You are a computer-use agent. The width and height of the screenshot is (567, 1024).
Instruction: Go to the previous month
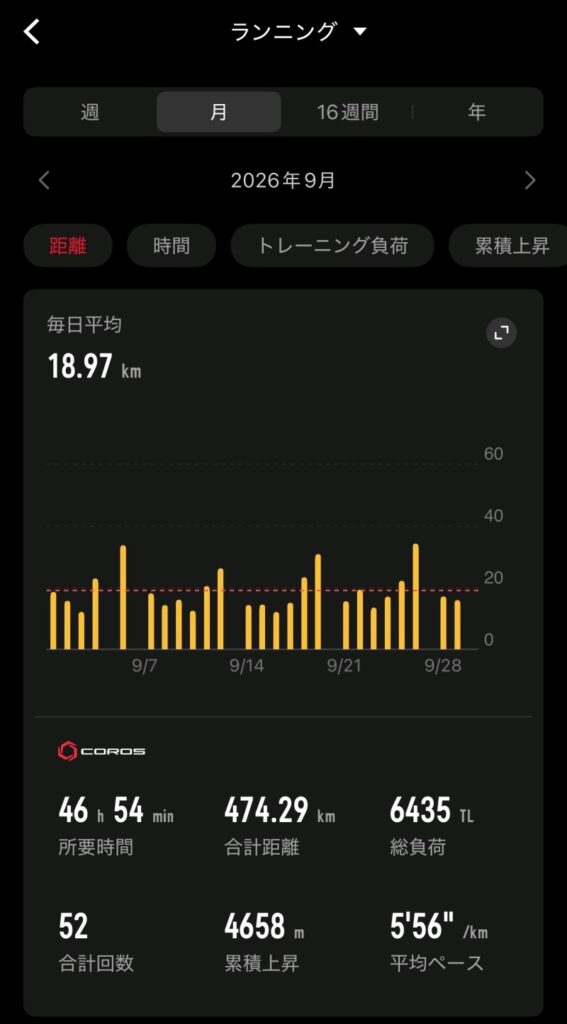point(44,180)
